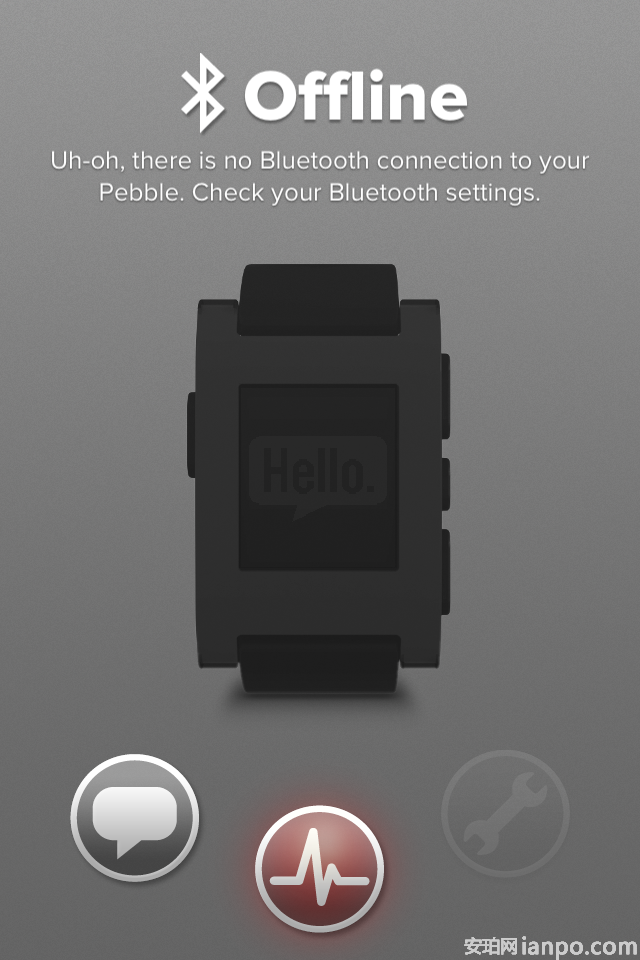The height and width of the screenshot is (960, 640).
Task: Tap the red pulse status button
Action: (319, 868)
